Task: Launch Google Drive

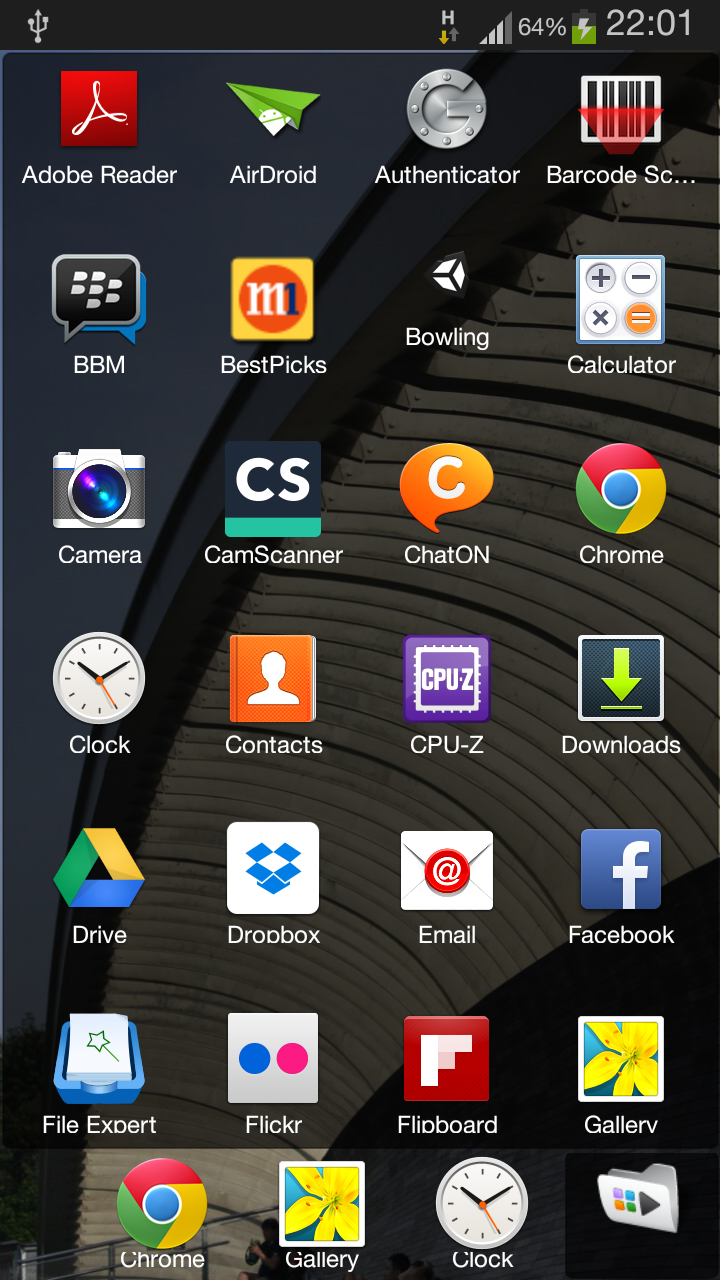Action: coord(99,868)
